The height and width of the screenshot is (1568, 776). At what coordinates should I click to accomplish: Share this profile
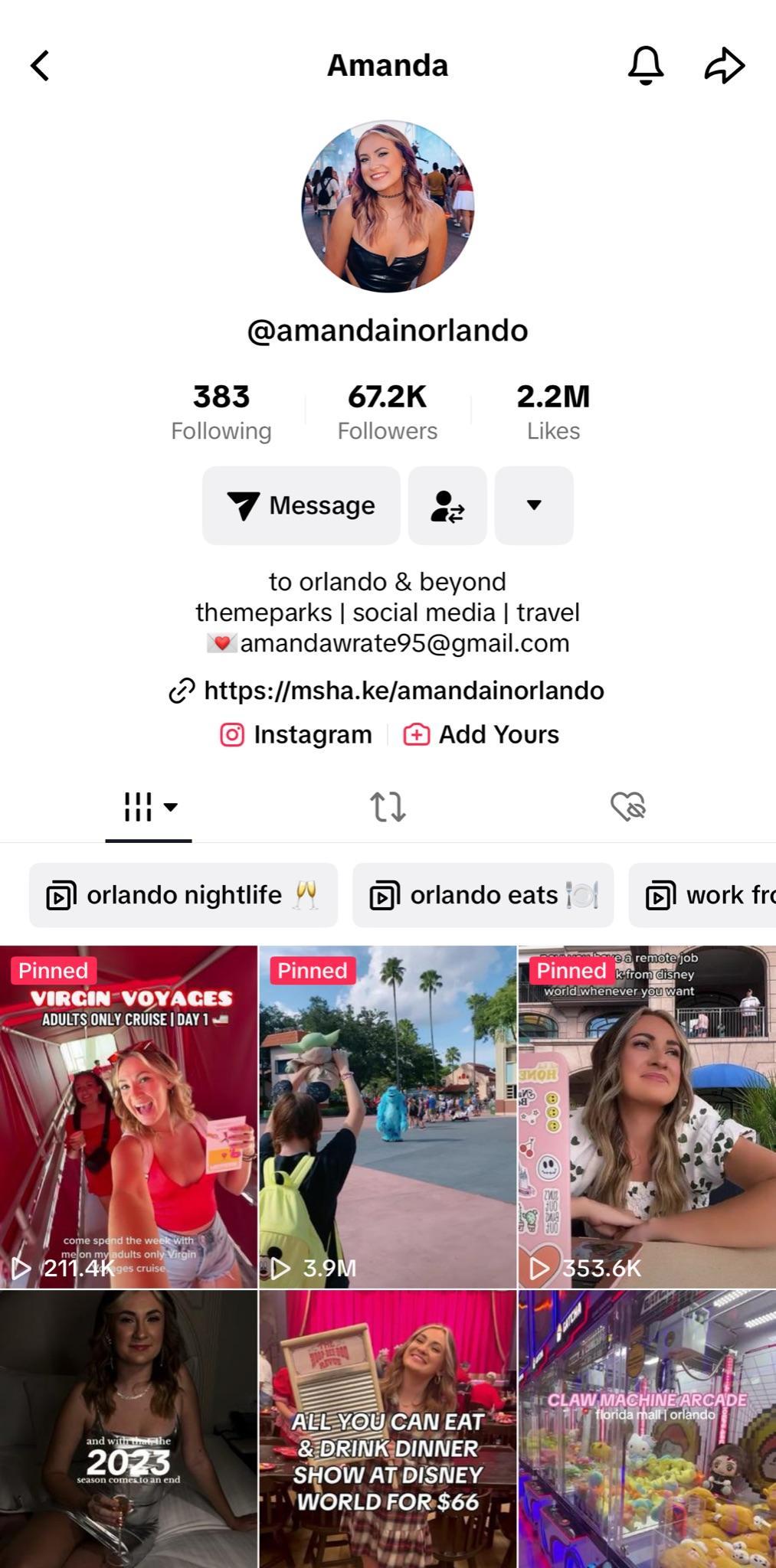724,65
